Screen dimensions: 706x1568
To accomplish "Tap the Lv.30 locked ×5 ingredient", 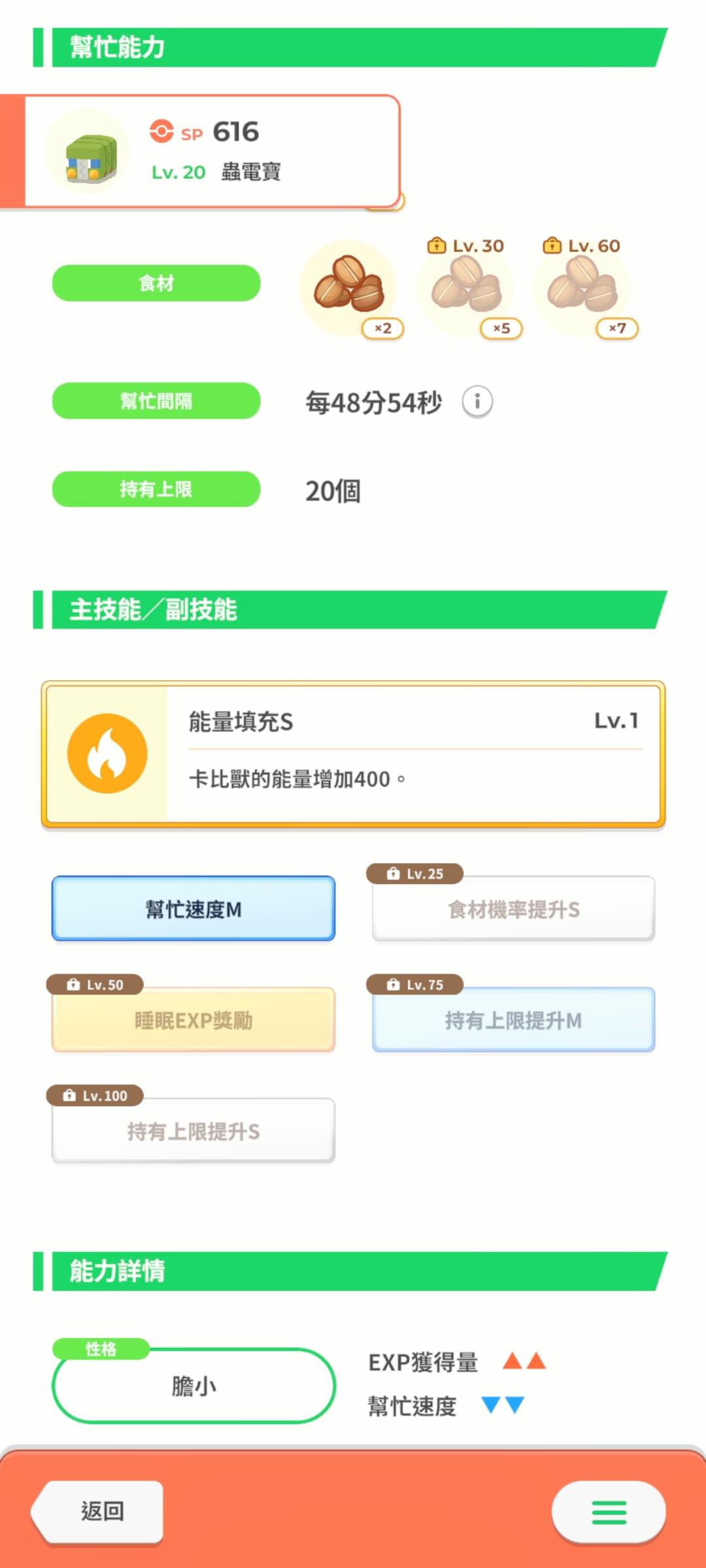I will (467, 288).
